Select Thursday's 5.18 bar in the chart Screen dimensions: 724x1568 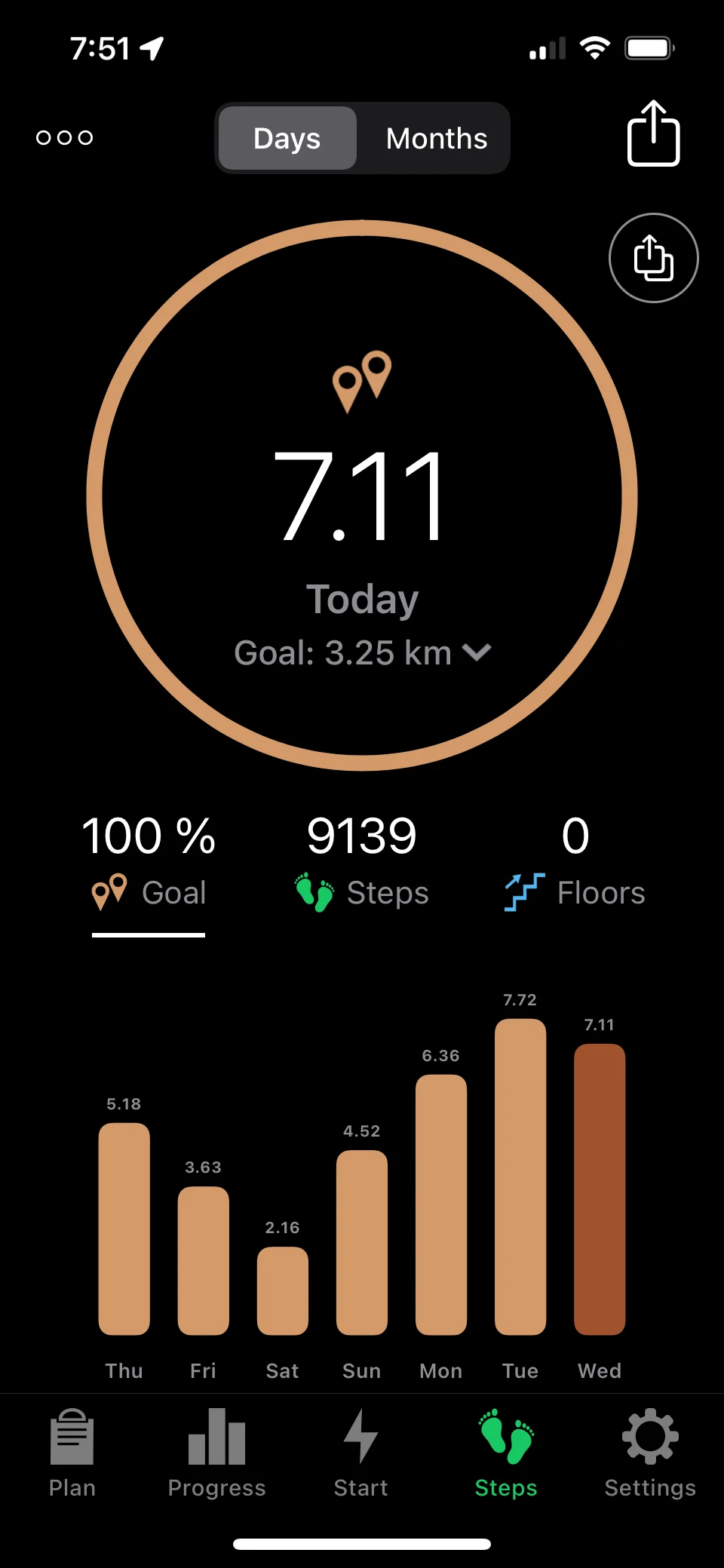click(124, 1229)
